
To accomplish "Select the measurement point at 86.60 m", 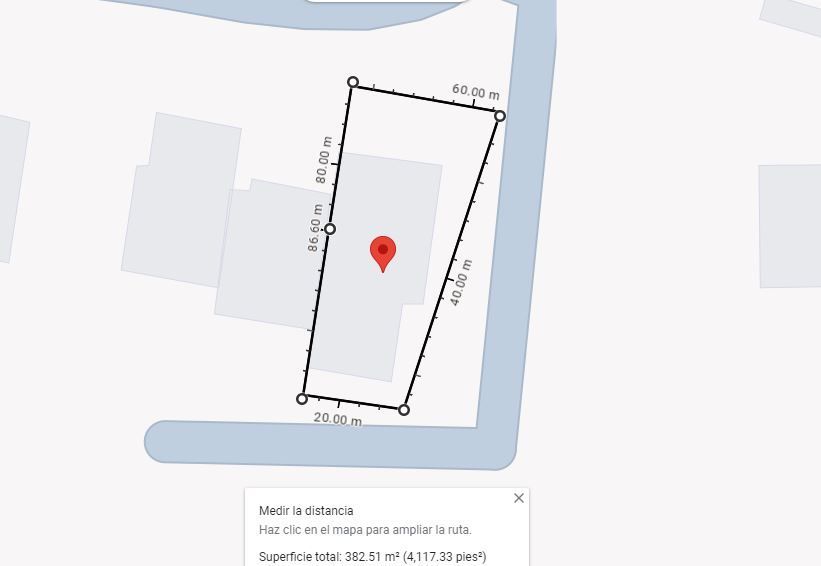I will (330, 229).
